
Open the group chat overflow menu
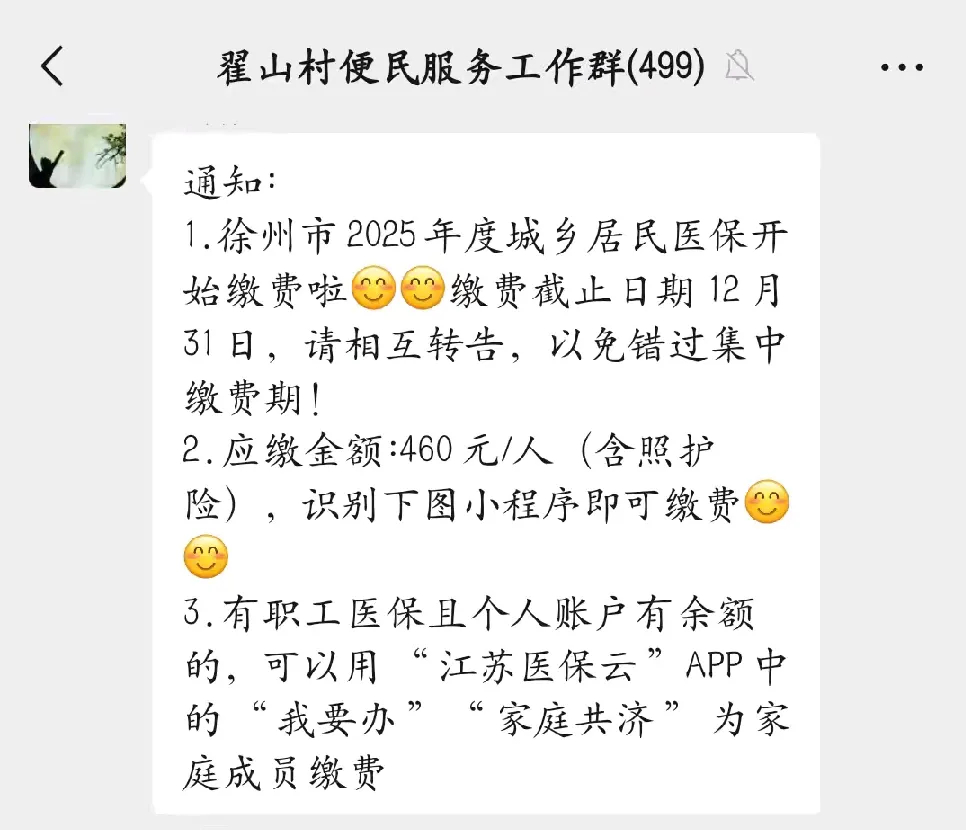click(x=901, y=68)
